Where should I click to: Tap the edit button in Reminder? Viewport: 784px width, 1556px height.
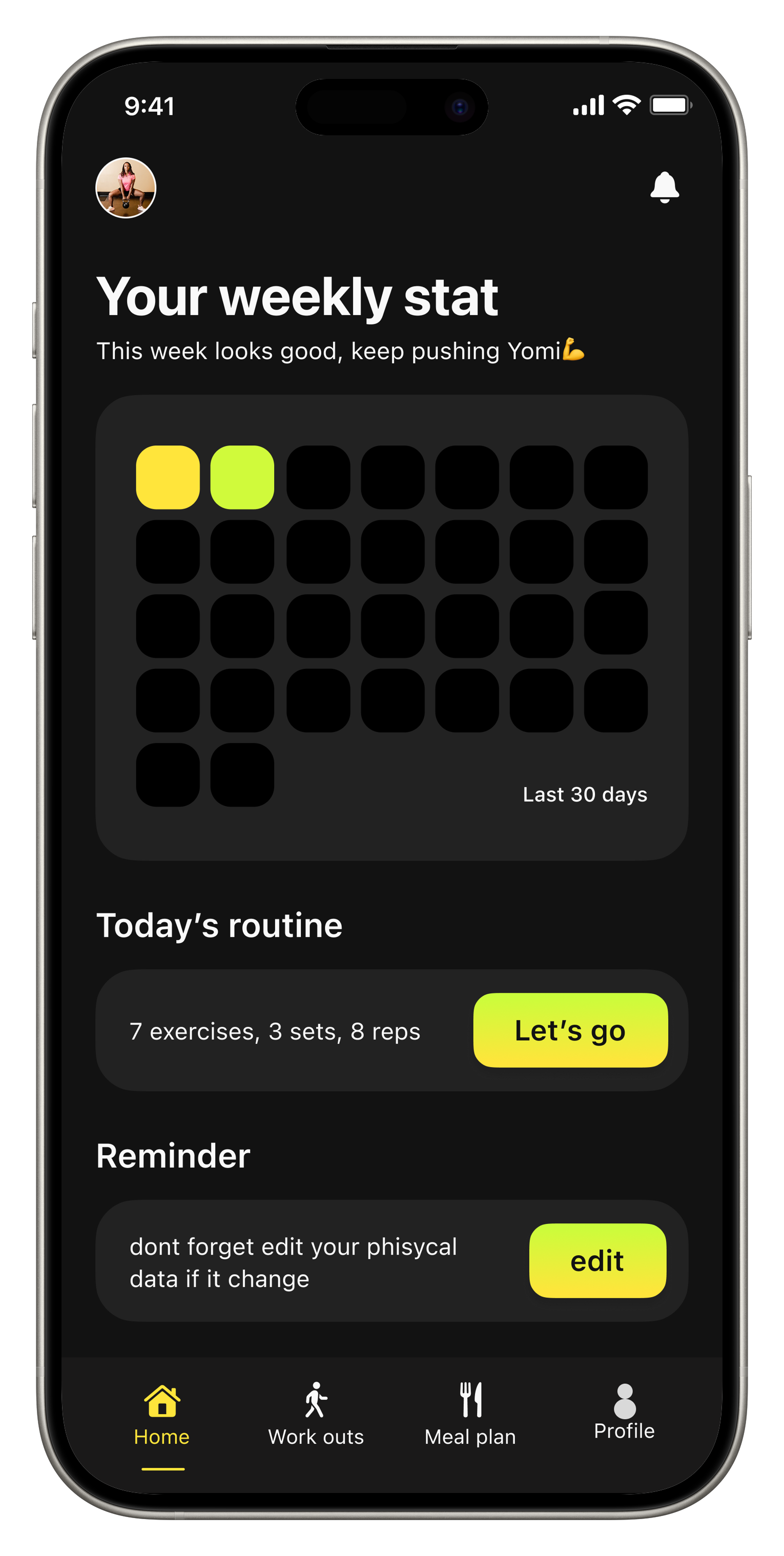coord(597,1261)
